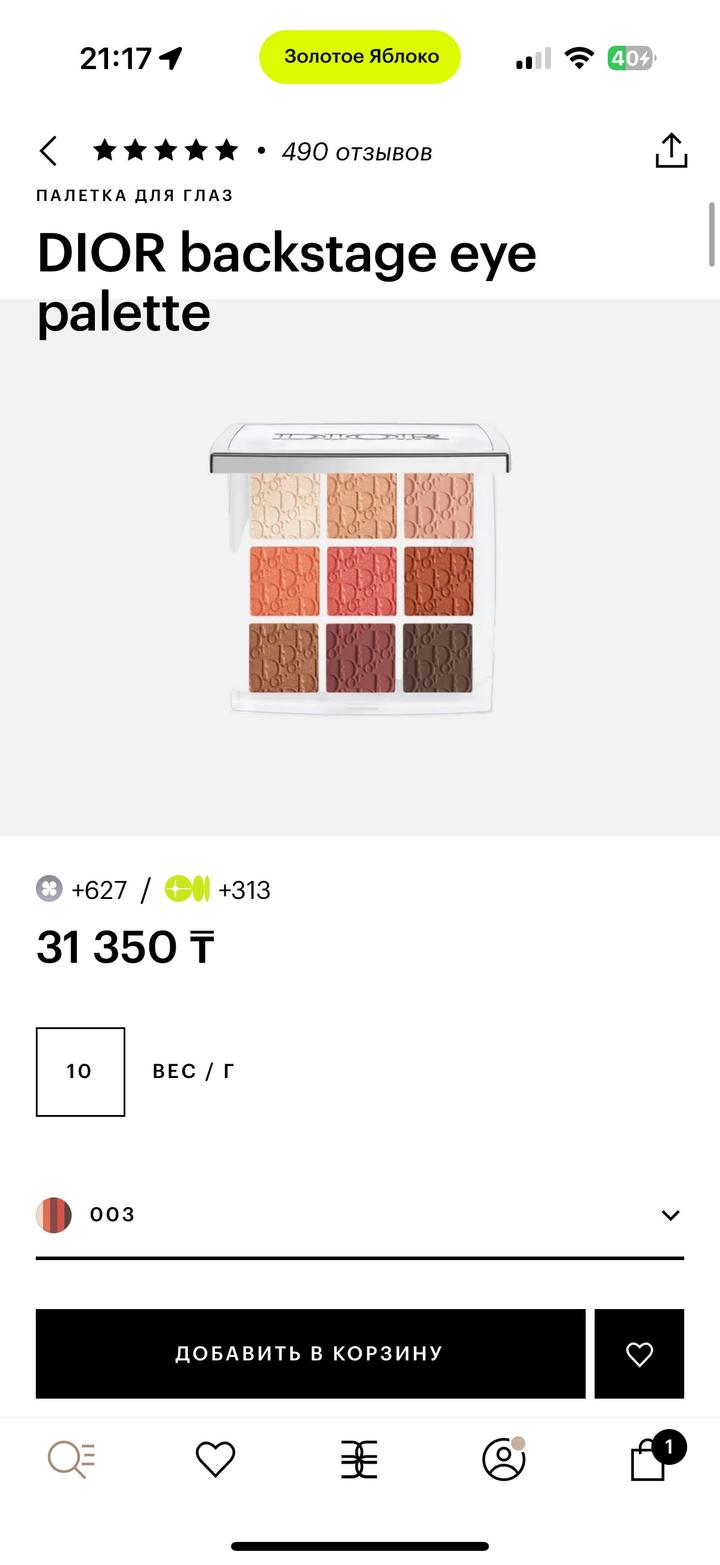Switch to the favorites heart tab
The height and width of the screenshot is (1565, 720).
[x=215, y=1459]
